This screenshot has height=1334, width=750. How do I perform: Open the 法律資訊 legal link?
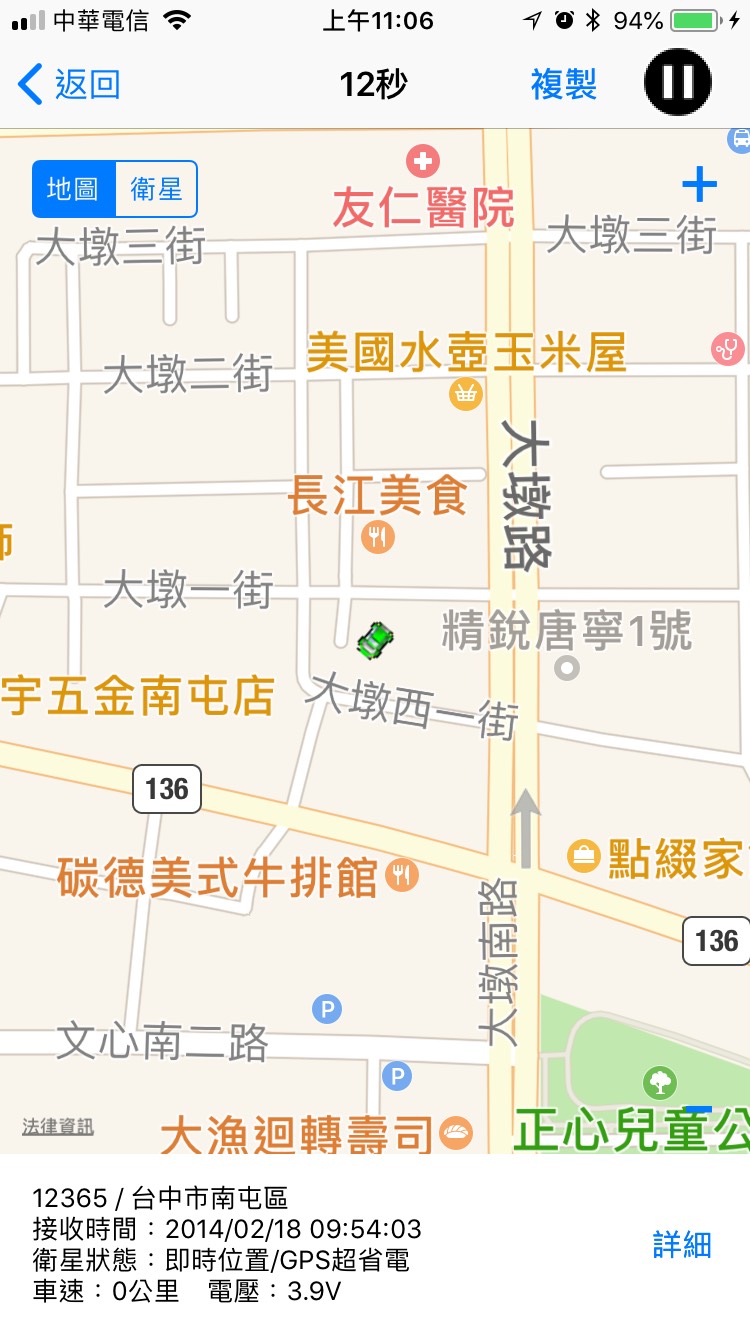58,1127
